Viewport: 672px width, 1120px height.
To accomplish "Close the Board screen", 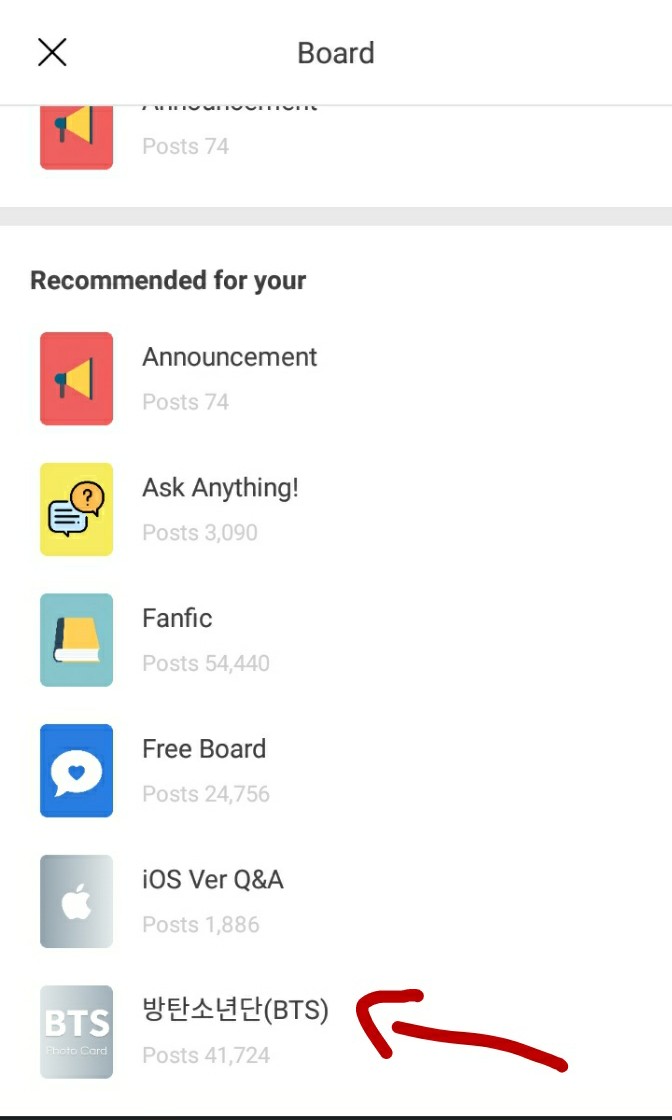I will [x=52, y=53].
